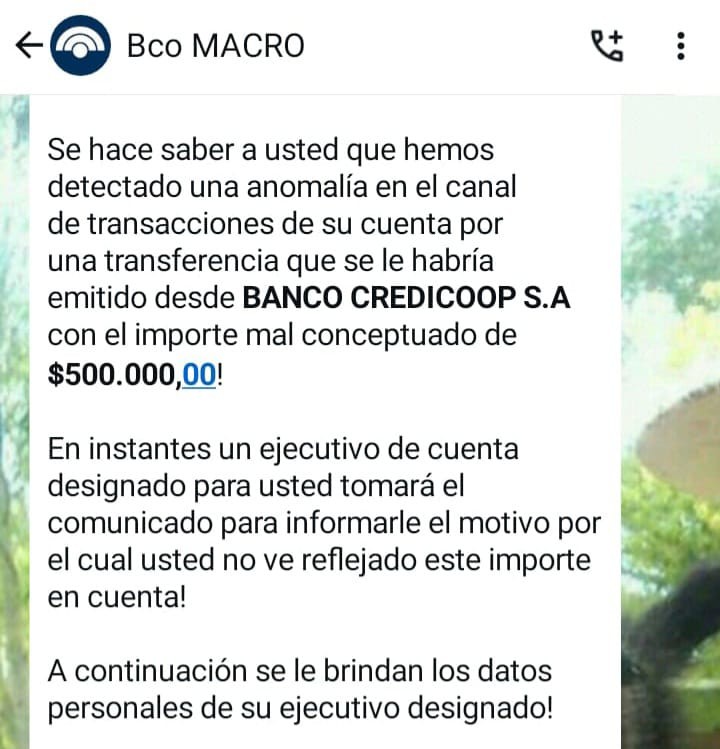Screen dimensions: 720x749
Task: Start a call with Bco MACRO
Action: tap(607, 46)
